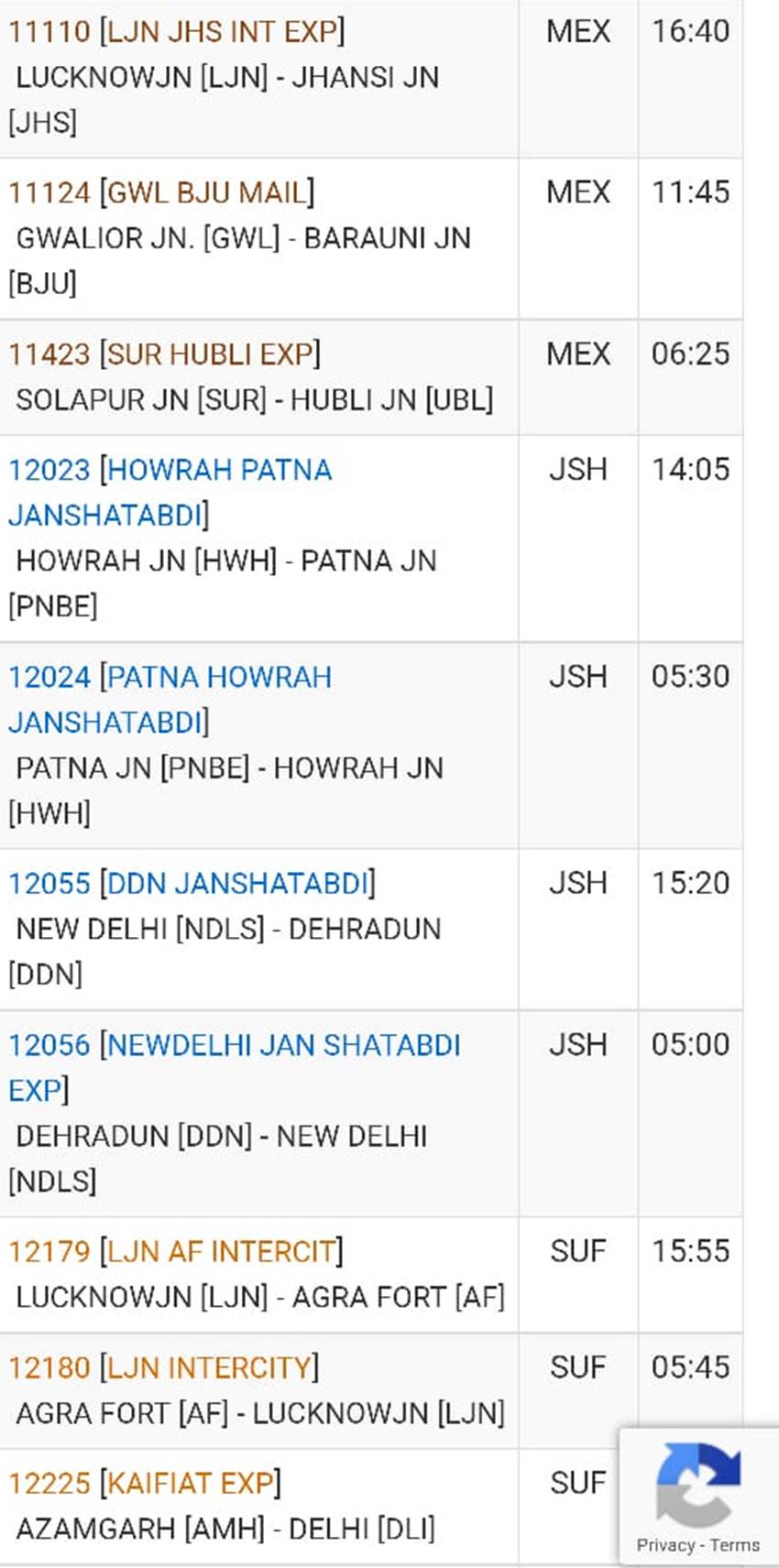Open train 11423 SUR HUBLI EXP link
Image resolution: width=779 pixels, height=1568 pixels.
click(x=164, y=354)
